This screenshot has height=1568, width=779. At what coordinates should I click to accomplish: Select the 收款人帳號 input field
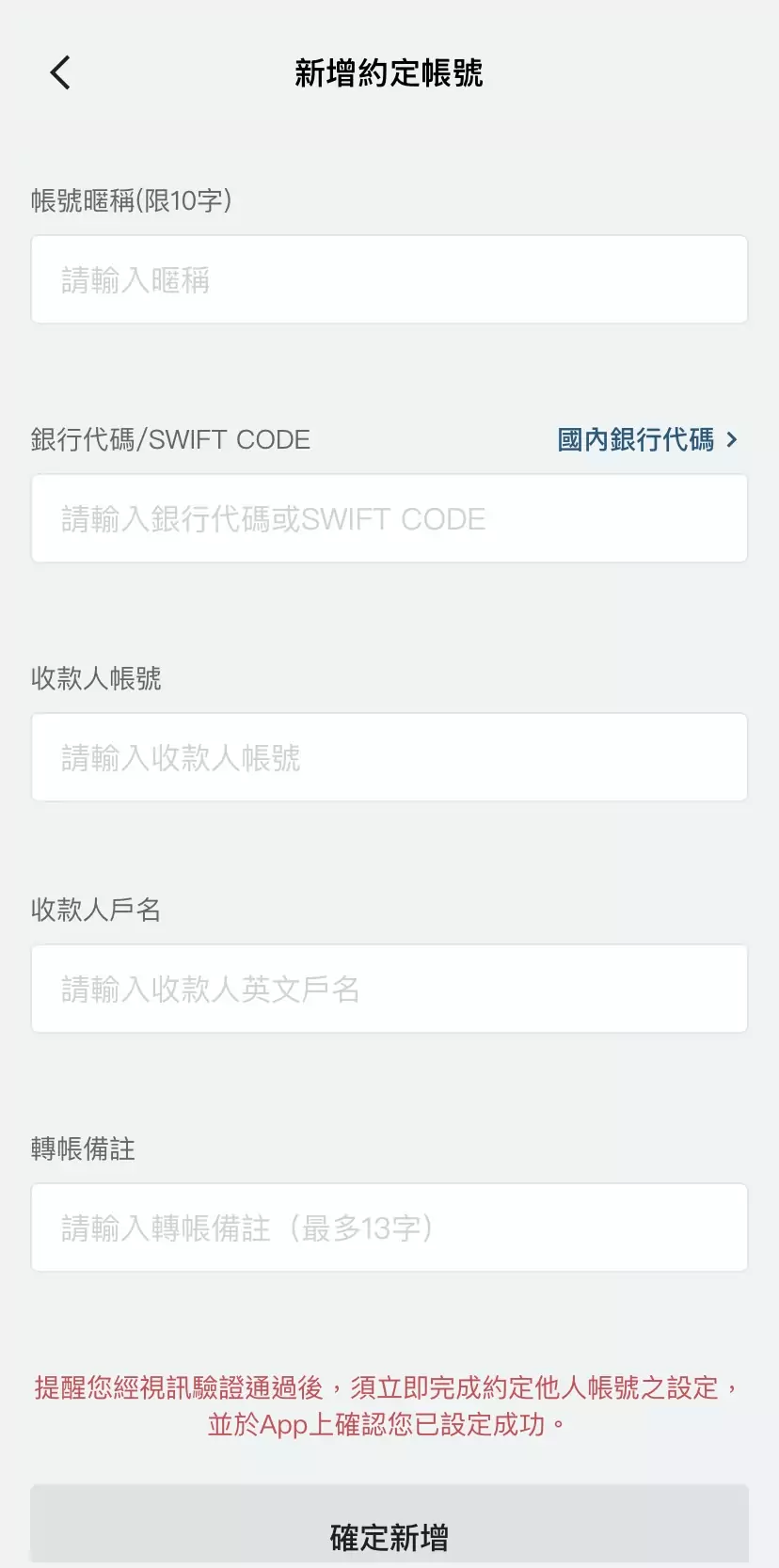click(389, 757)
